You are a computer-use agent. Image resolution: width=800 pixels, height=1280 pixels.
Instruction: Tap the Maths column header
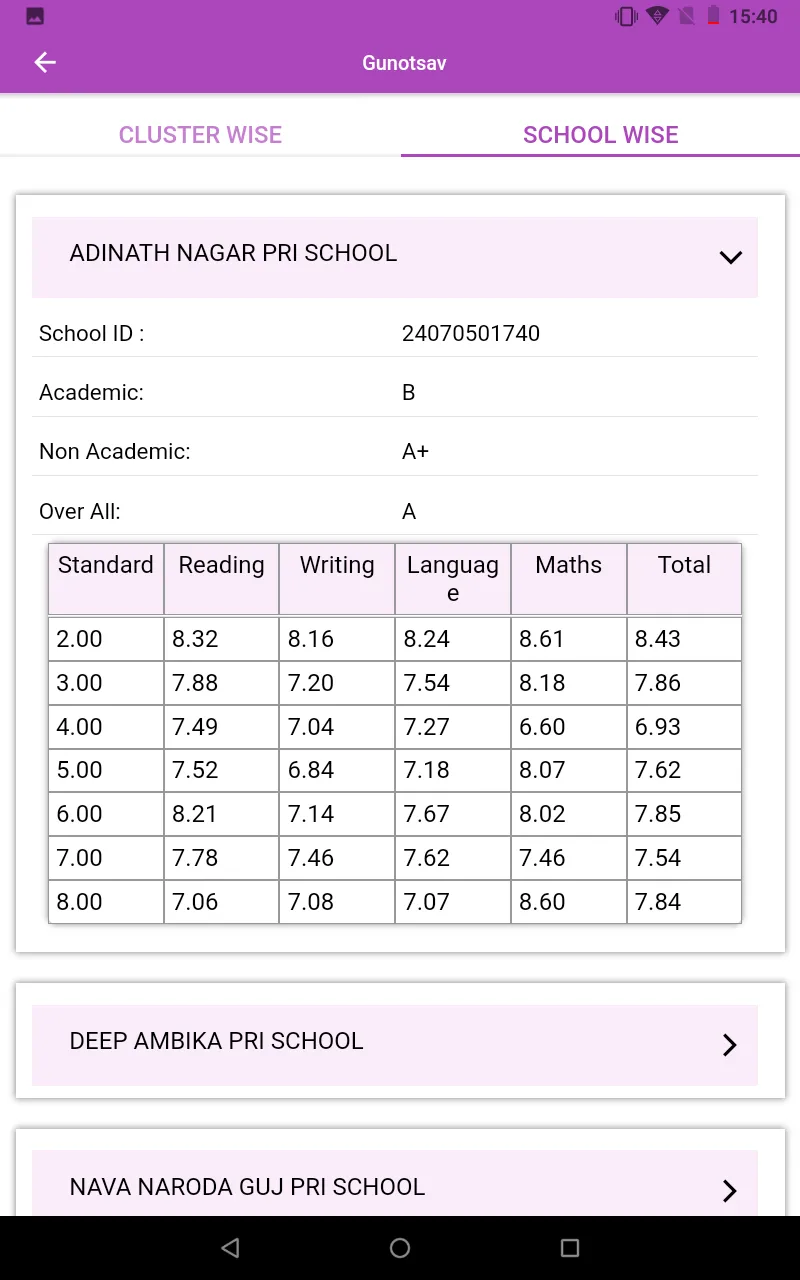(x=568, y=565)
